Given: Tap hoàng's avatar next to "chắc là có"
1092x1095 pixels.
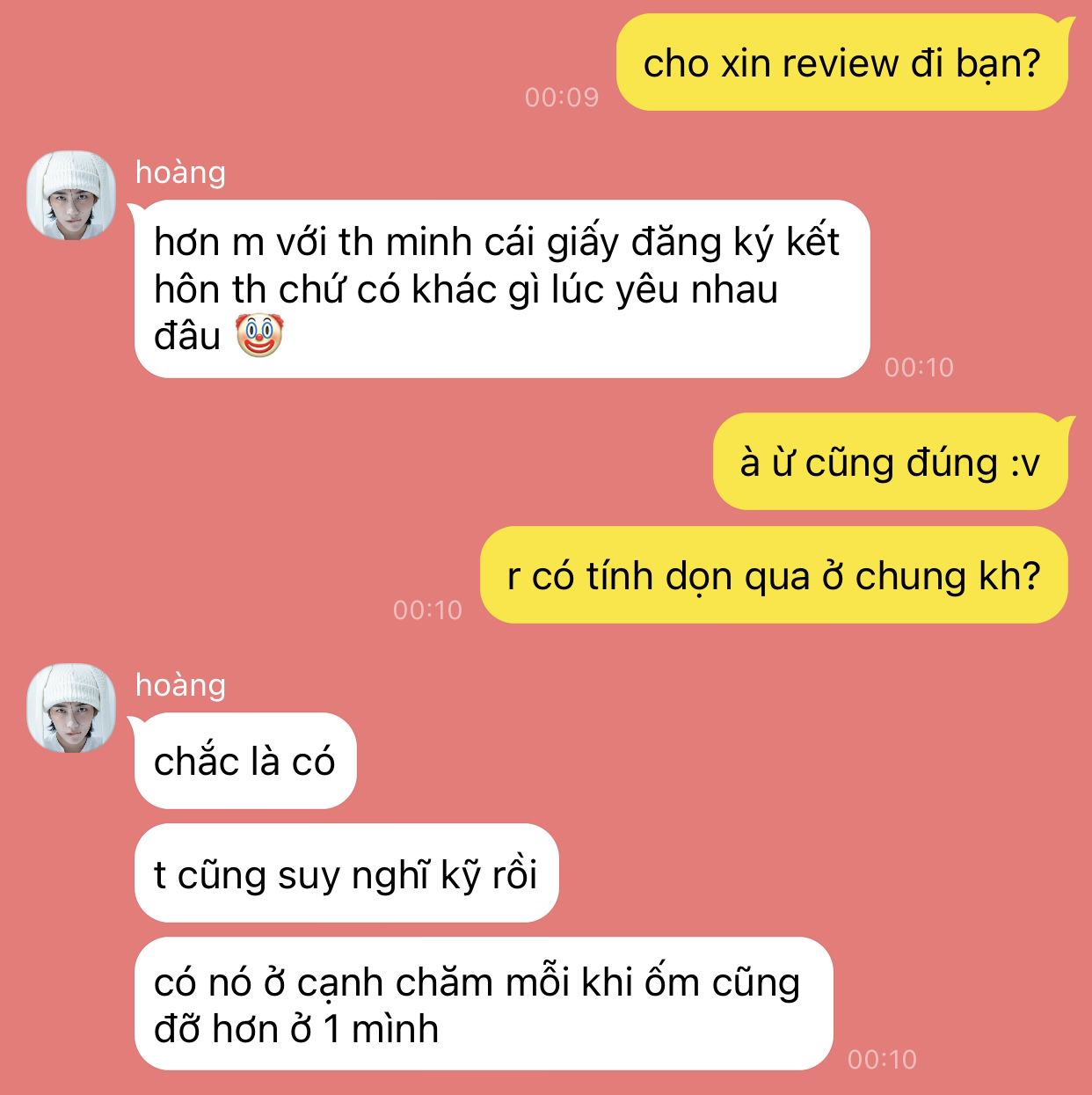Looking at the screenshot, I should pos(71,708).
